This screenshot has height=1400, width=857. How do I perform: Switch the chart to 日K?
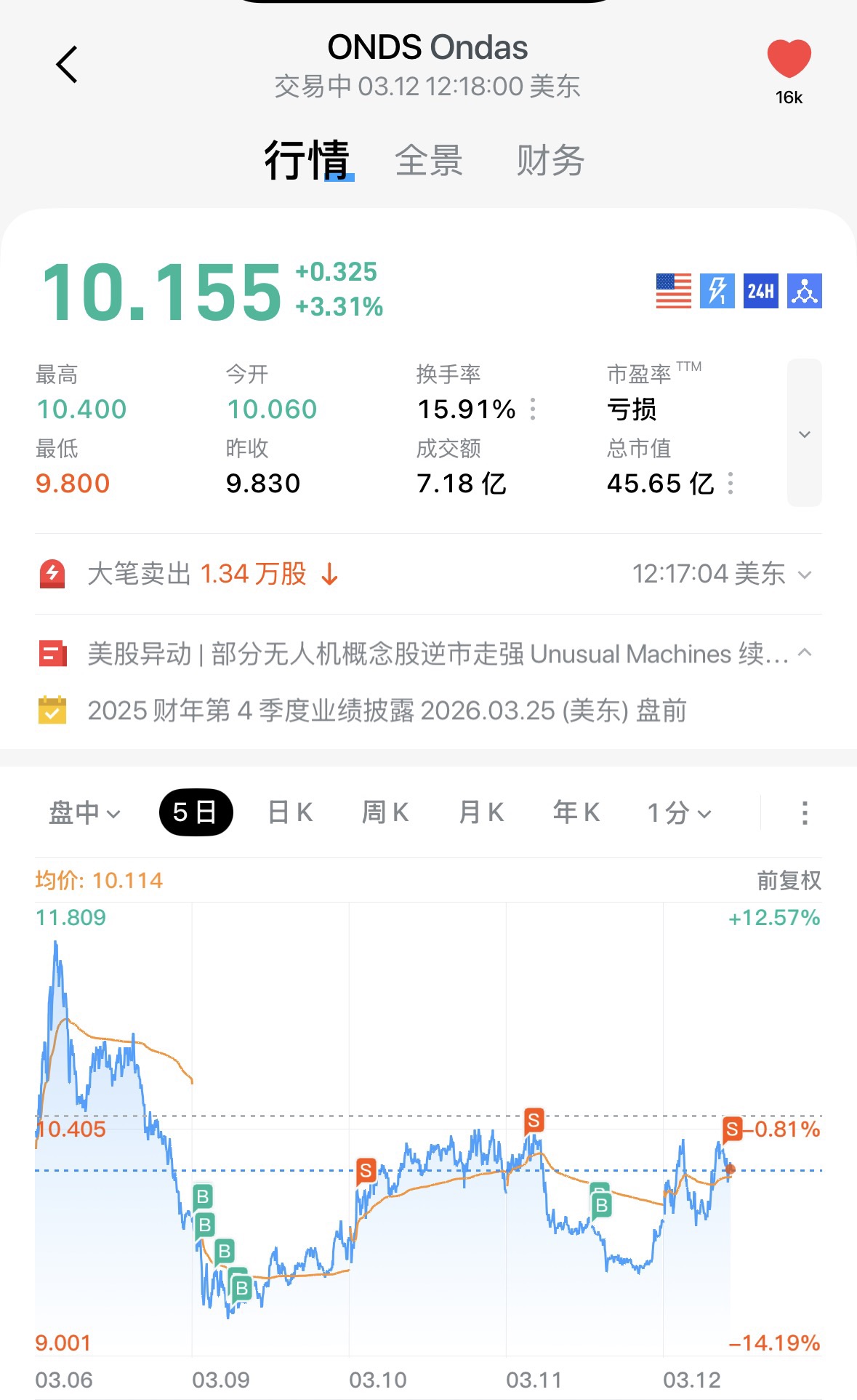click(x=290, y=812)
